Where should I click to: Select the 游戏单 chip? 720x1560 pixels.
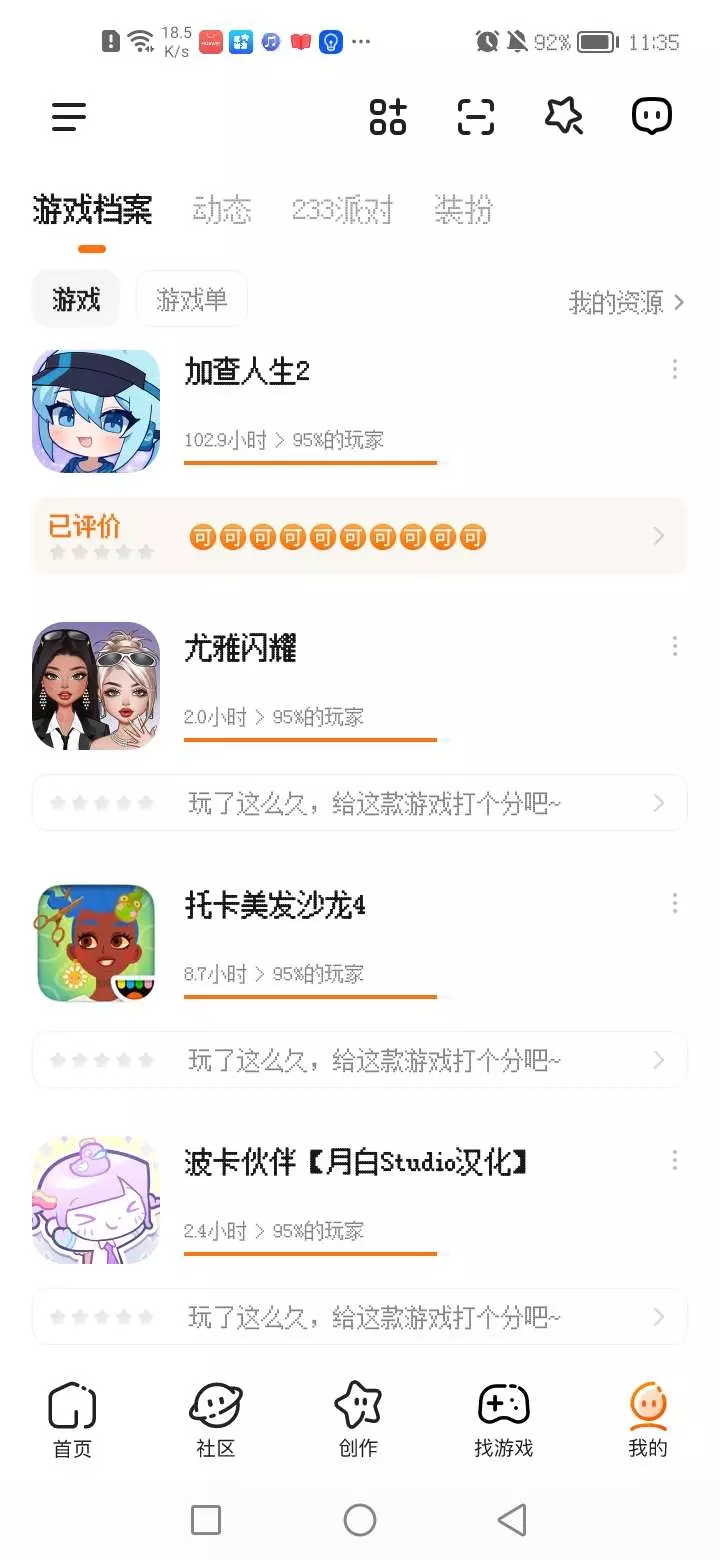coord(191,299)
